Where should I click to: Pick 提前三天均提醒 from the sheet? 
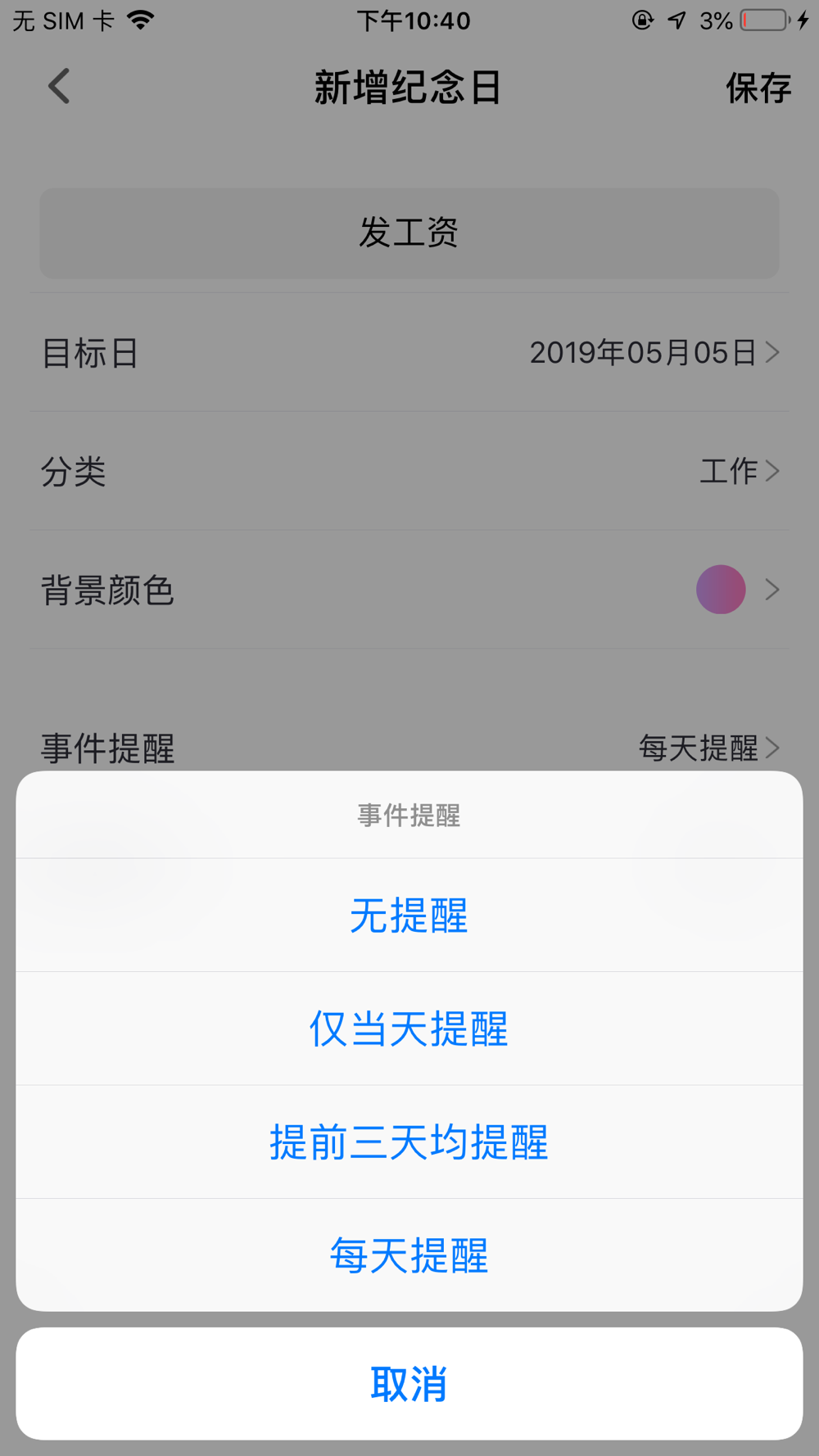409,1142
